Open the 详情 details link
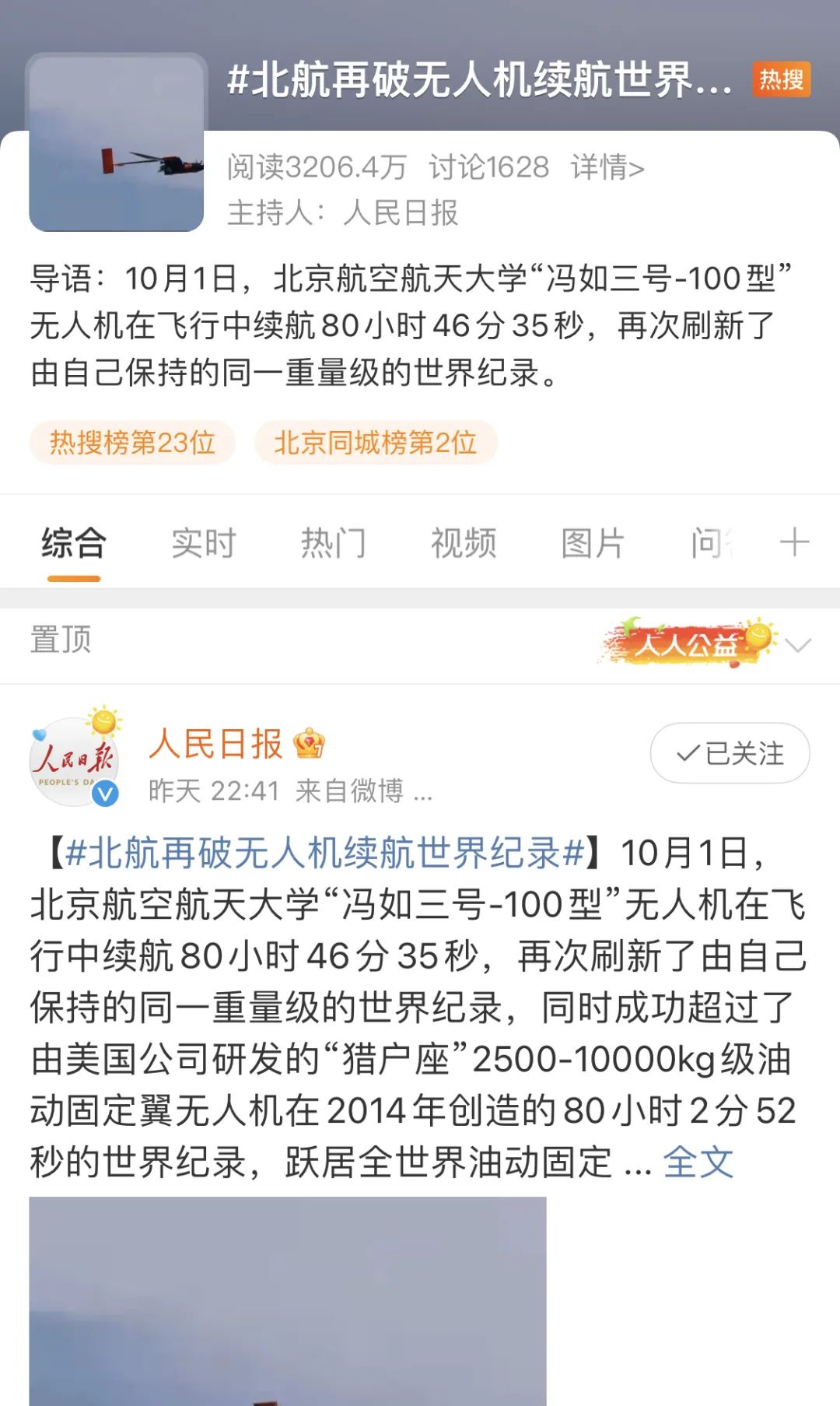The image size is (840, 1406). click(607, 167)
